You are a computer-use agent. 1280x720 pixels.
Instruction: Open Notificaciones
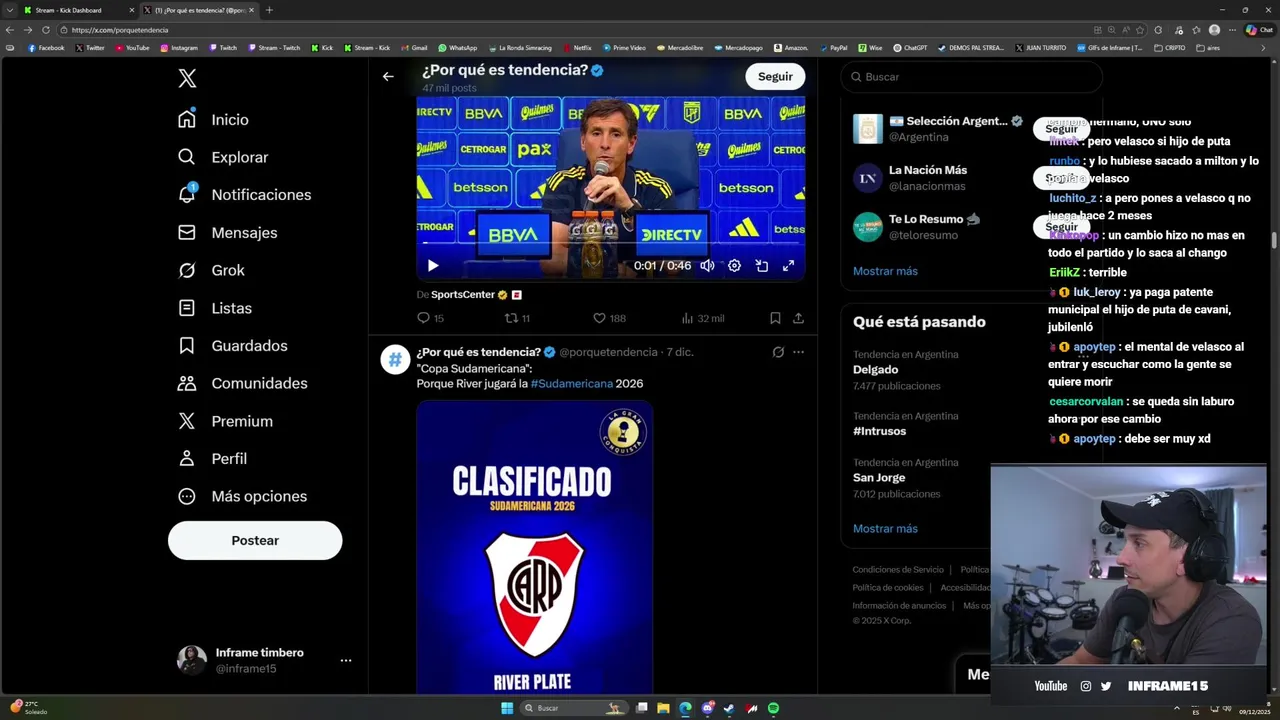(x=260, y=195)
